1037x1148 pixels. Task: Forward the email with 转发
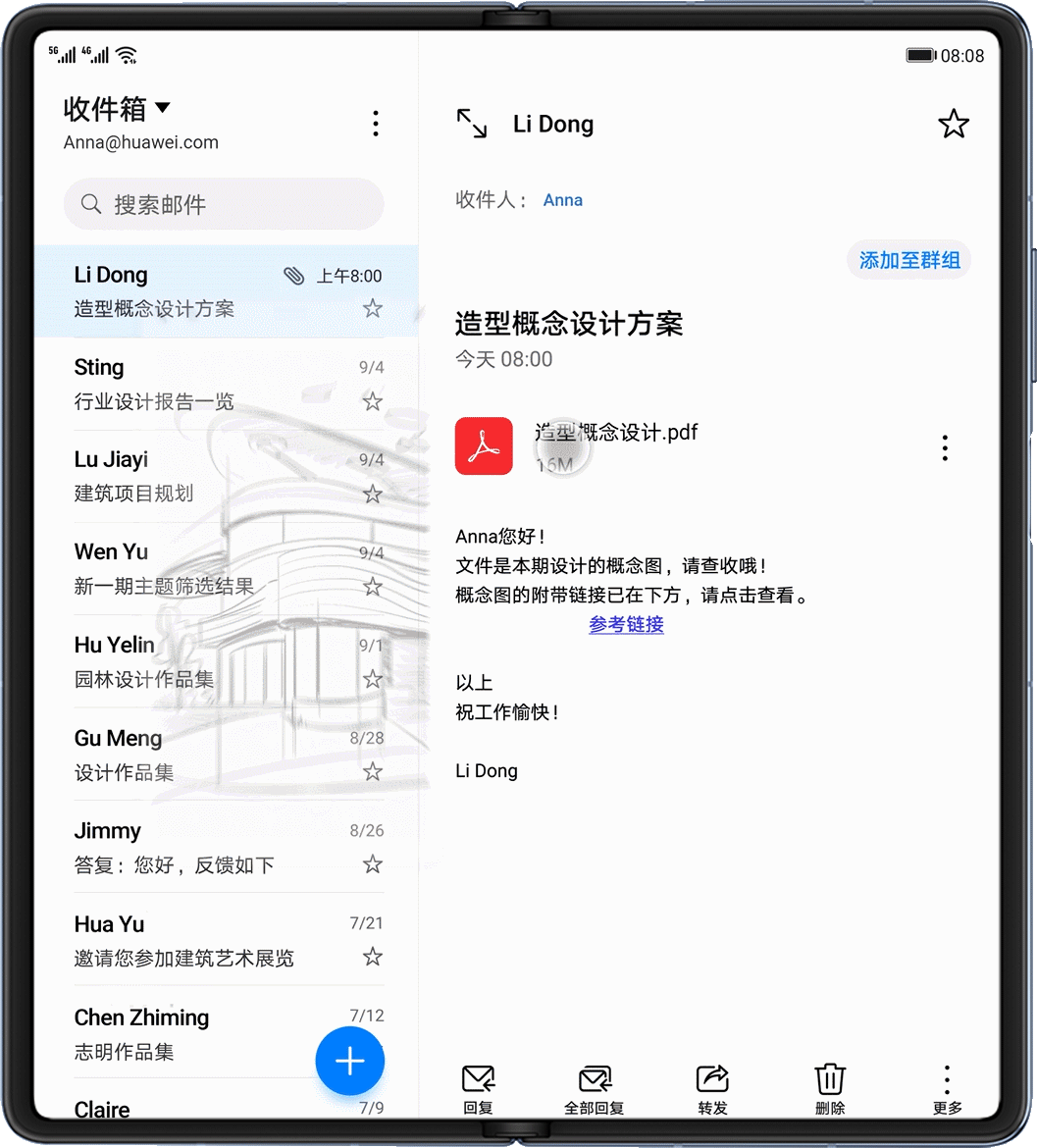point(712,1088)
